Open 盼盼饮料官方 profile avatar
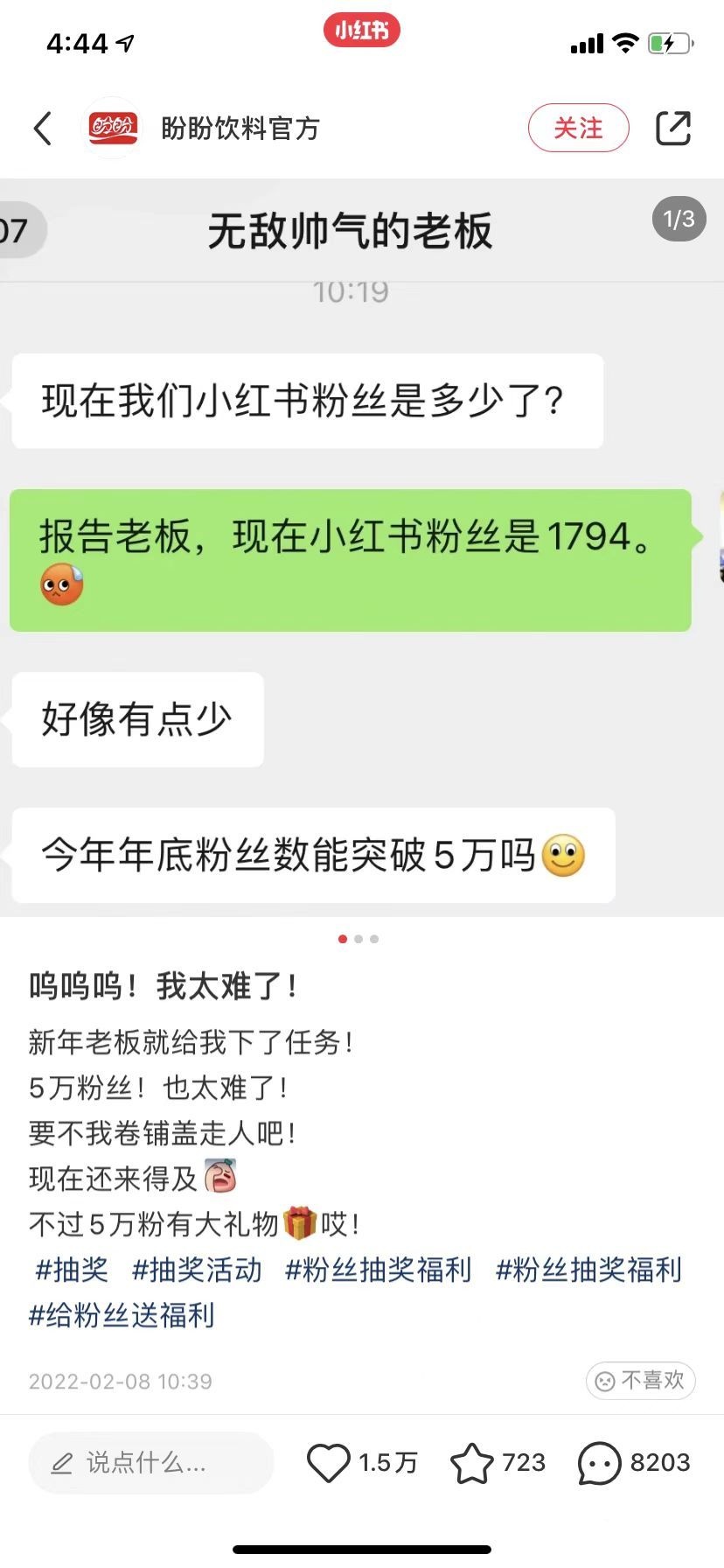This screenshot has width=724, height=1568. [112, 129]
